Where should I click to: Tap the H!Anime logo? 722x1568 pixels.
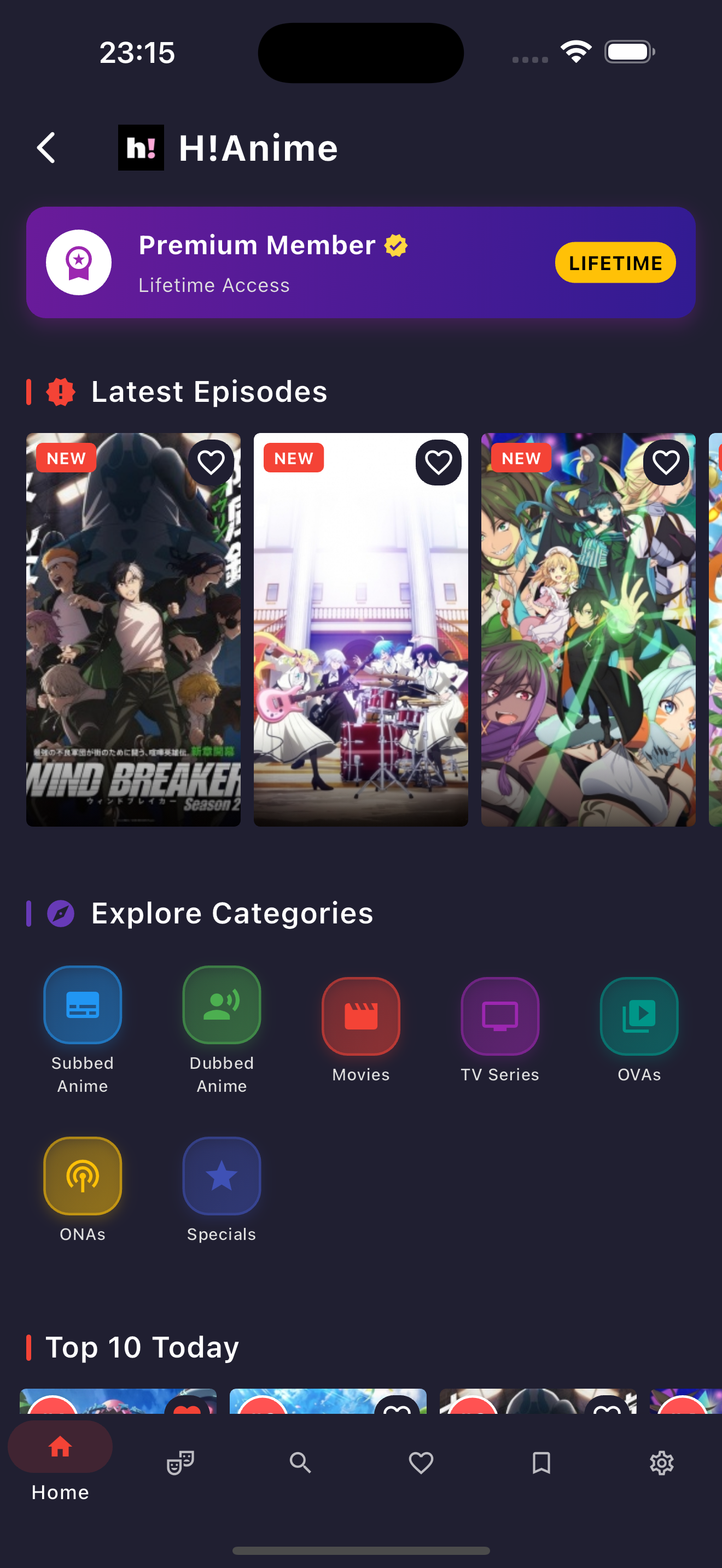[x=141, y=147]
